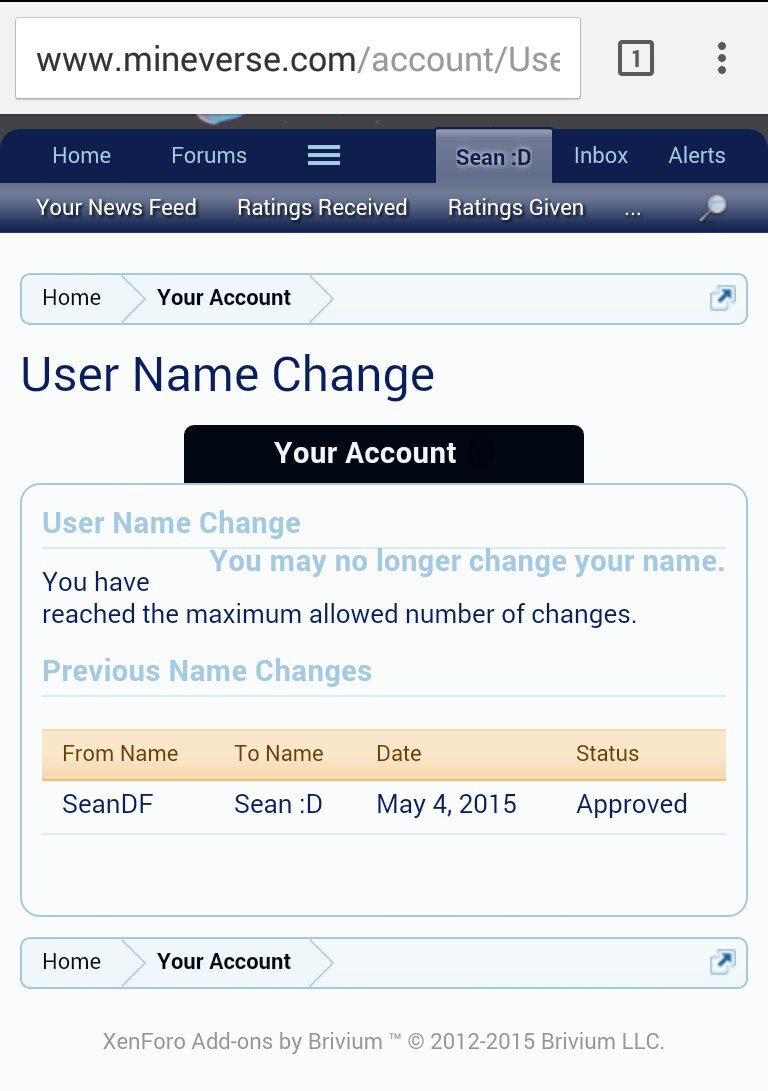The height and width of the screenshot is (1091, 768).
Task: Open the quick navigation icon in bottom breadcrumb
Action: click(x=721, y=962)
